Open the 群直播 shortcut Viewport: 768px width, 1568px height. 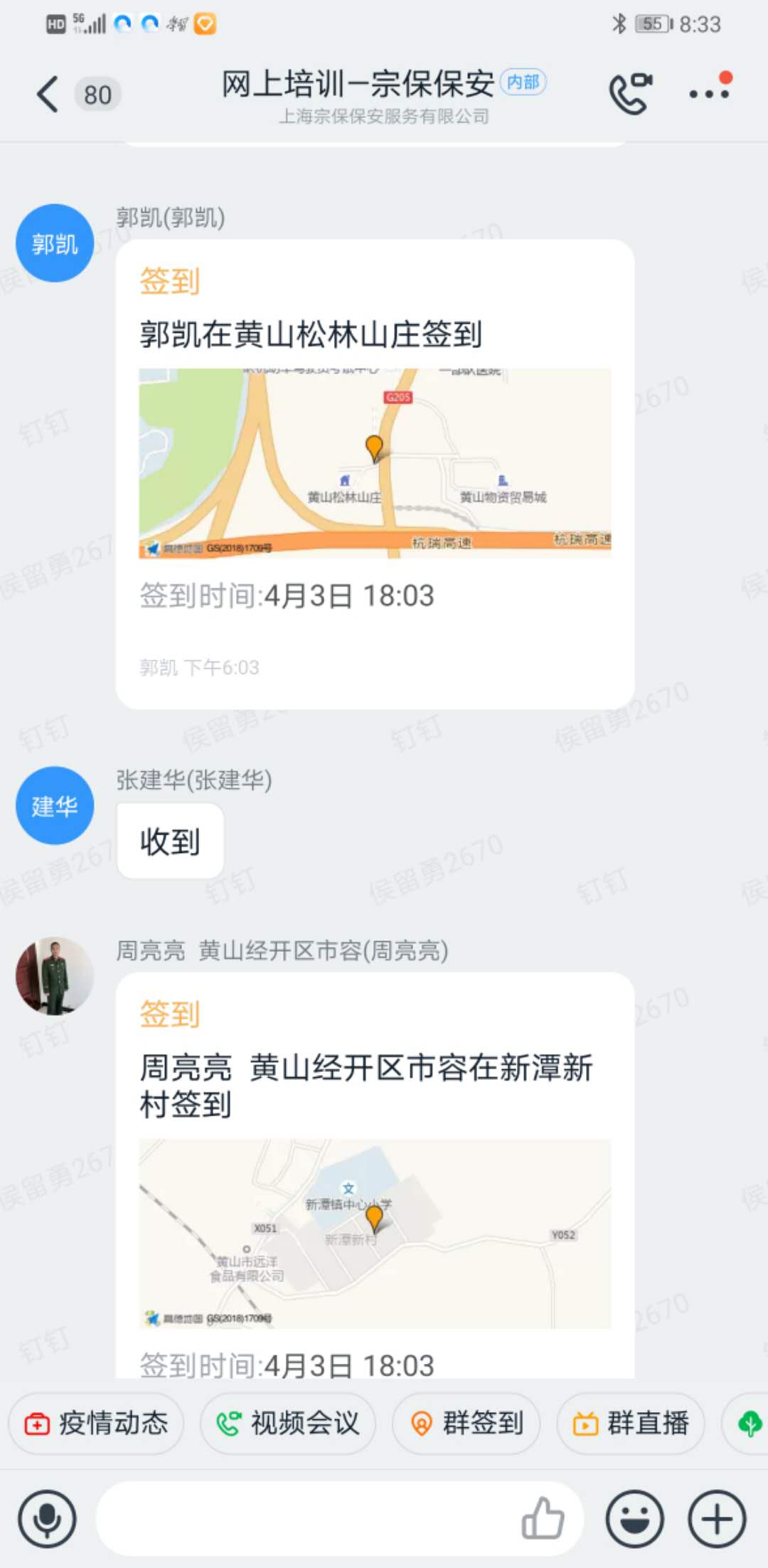click(x=631, y=1424)
